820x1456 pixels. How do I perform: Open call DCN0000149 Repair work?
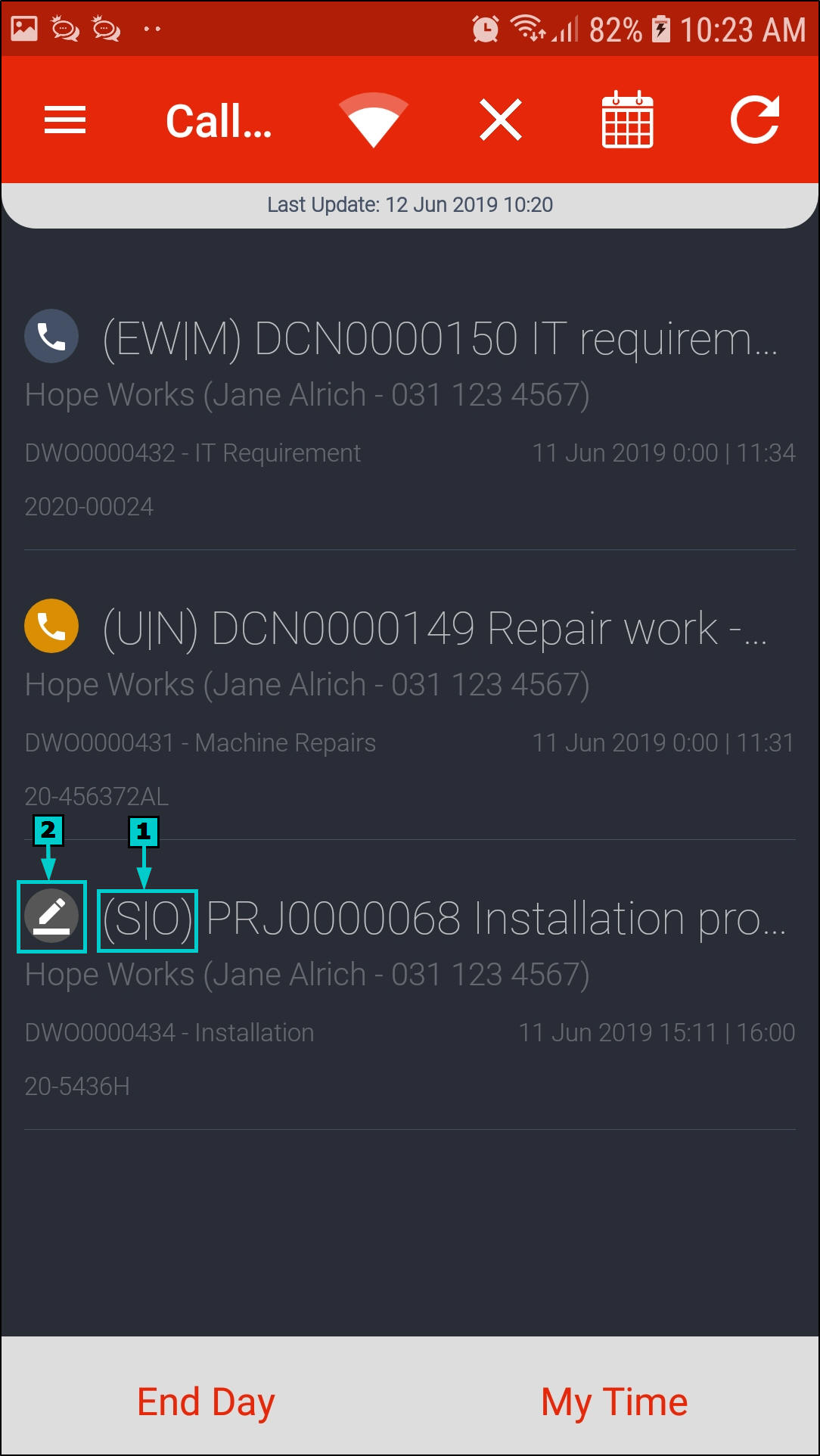pyautogui.click(x=434, y=629)
